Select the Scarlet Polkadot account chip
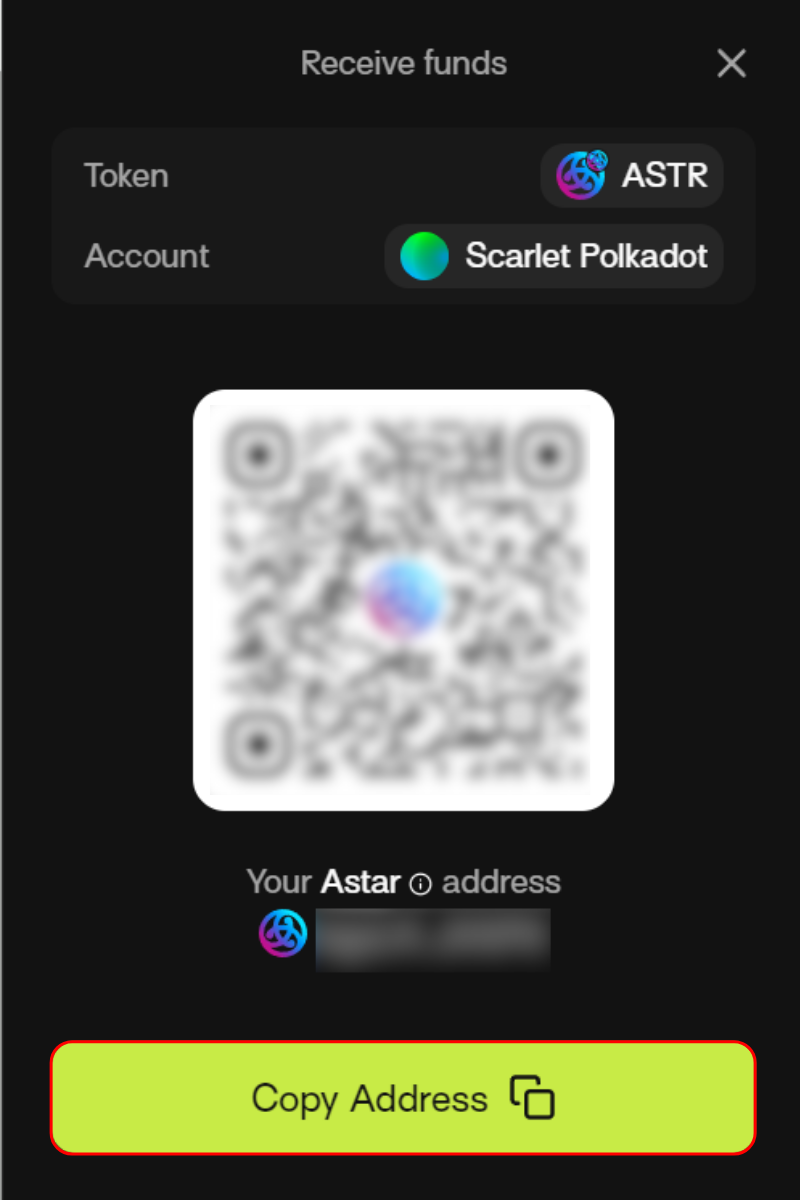800x1200 pixels. [554, 256]
